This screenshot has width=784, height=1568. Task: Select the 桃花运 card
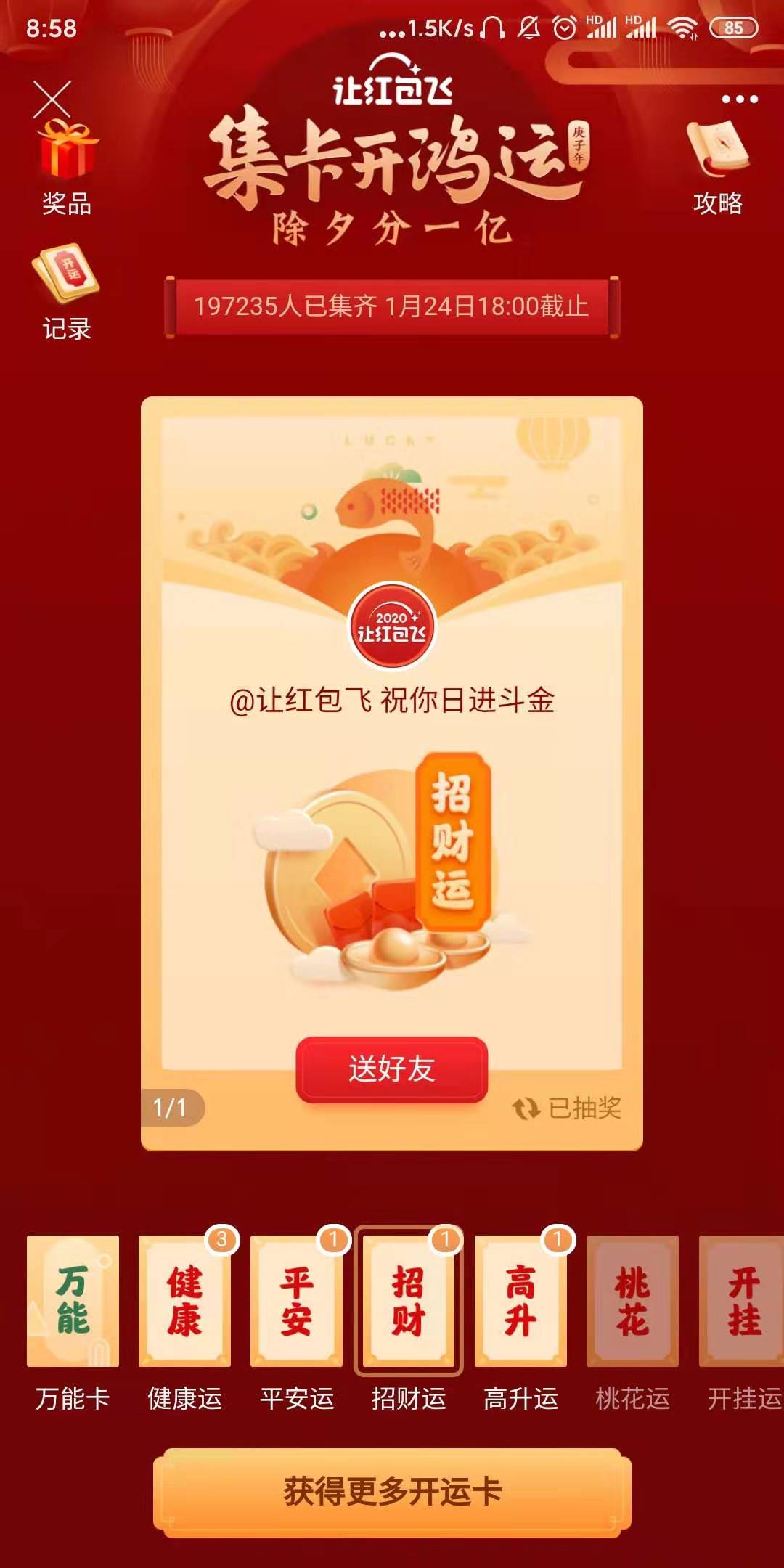coord(633,1323)
